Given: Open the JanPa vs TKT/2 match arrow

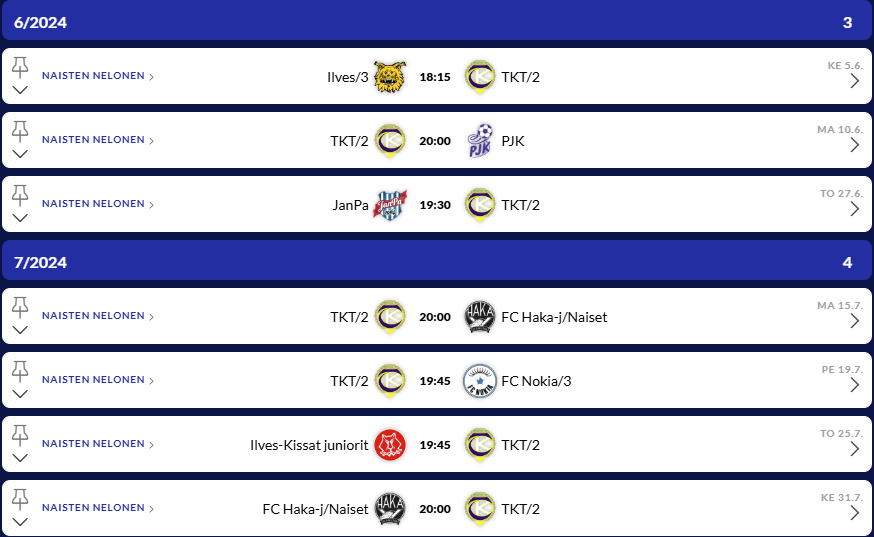Looking at the screenshot, I should [854, 209].
